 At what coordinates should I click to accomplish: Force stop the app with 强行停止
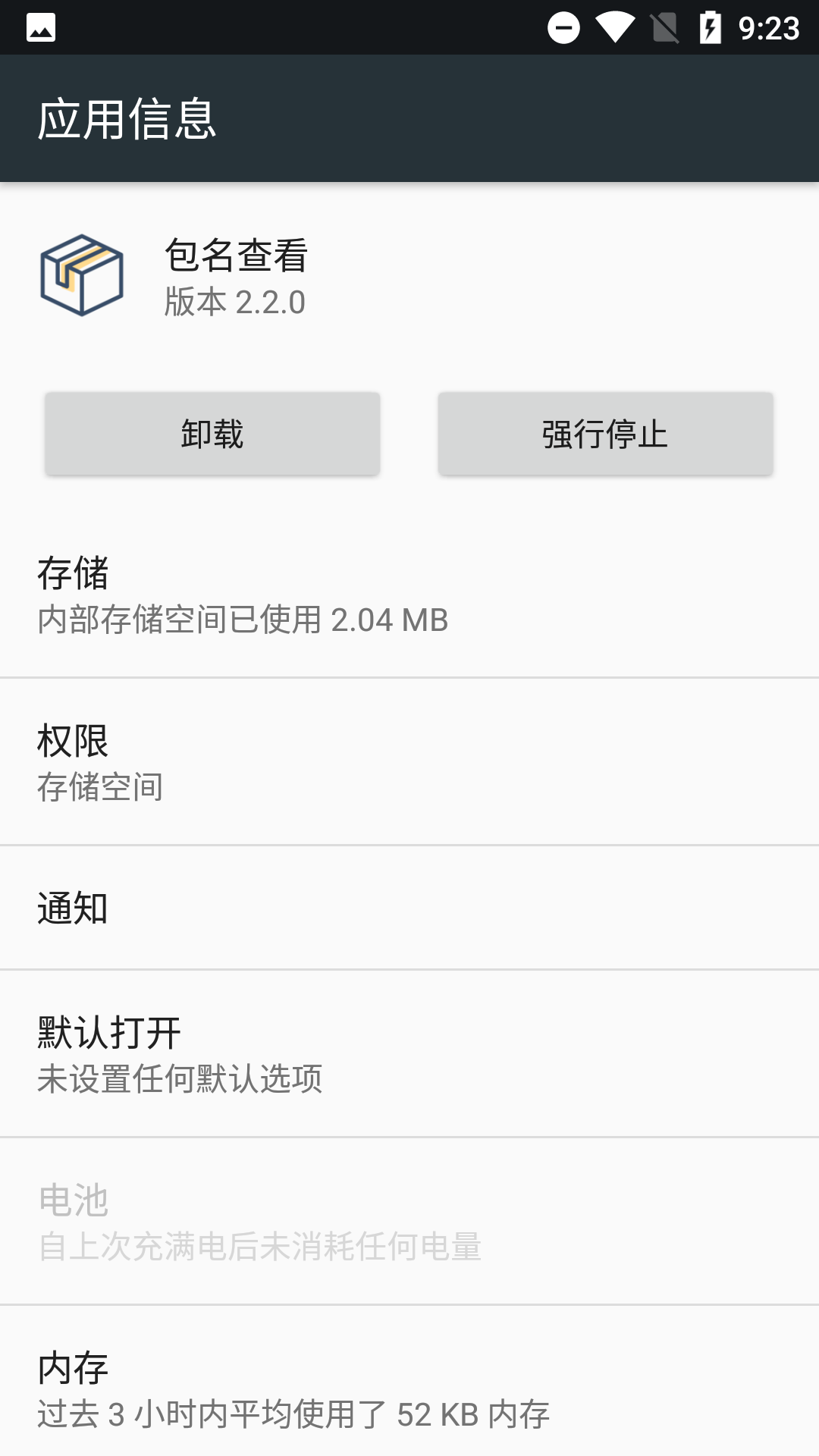[x=605, y=434]
